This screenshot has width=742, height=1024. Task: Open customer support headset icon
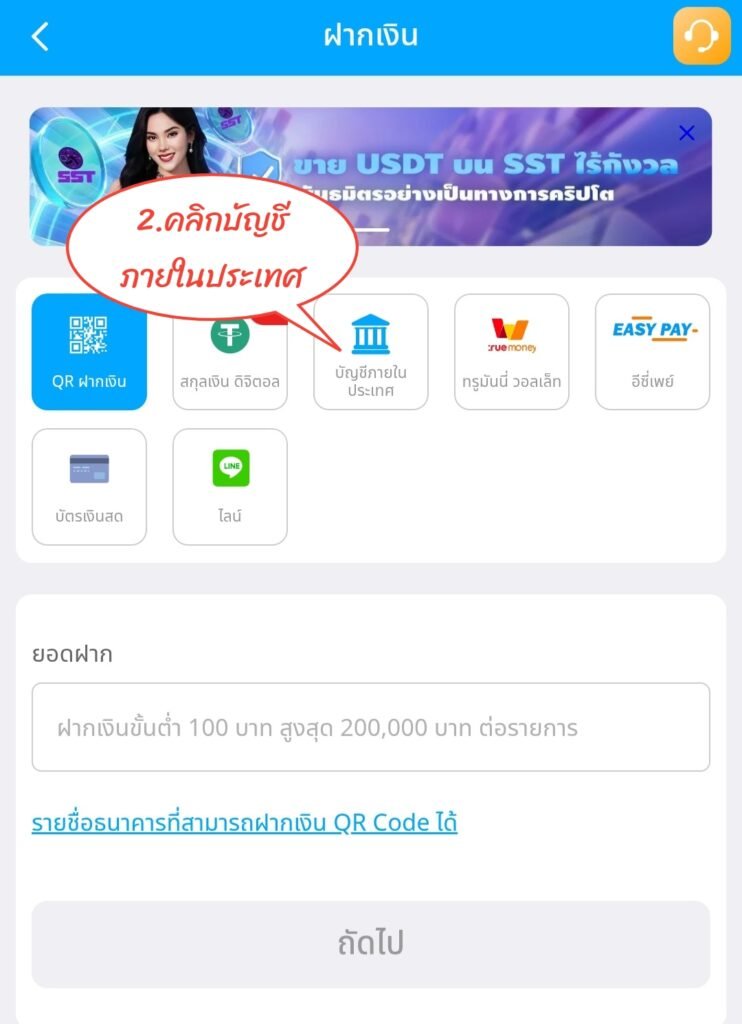(701, 37)
